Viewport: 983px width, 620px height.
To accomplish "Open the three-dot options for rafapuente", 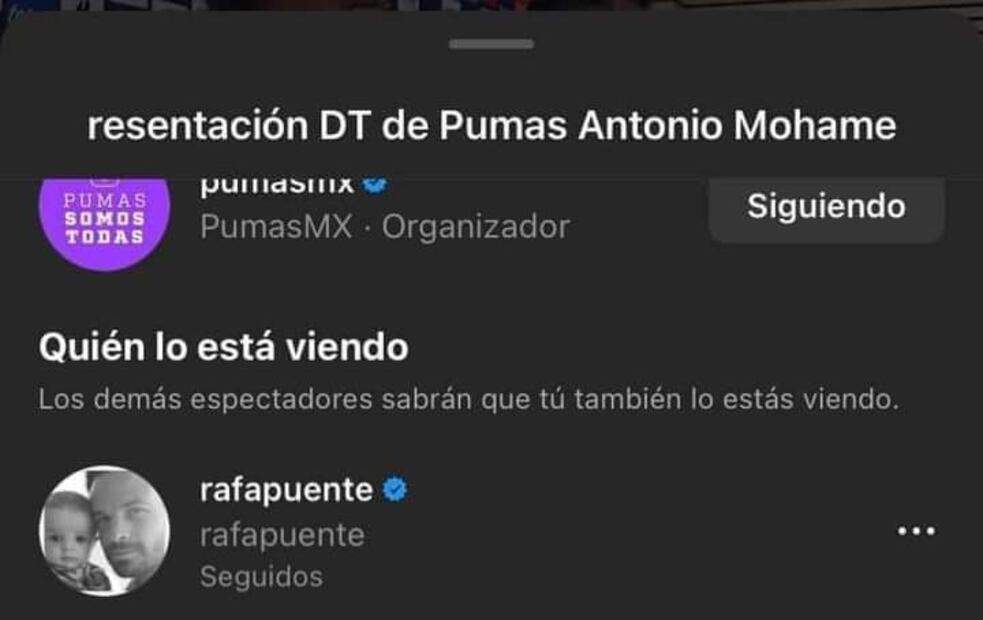I will (916, 531).
